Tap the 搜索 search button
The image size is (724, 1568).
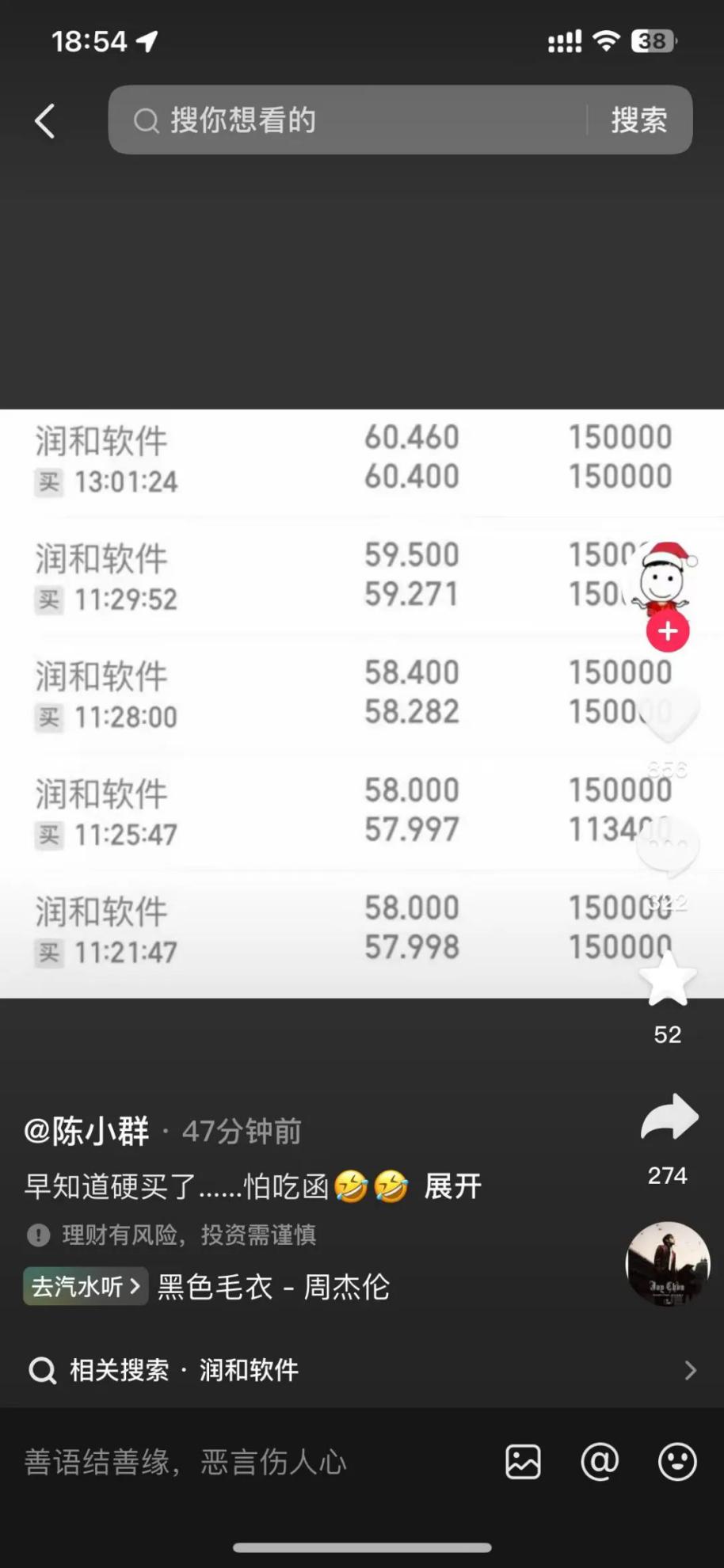(x=638, y=120)
